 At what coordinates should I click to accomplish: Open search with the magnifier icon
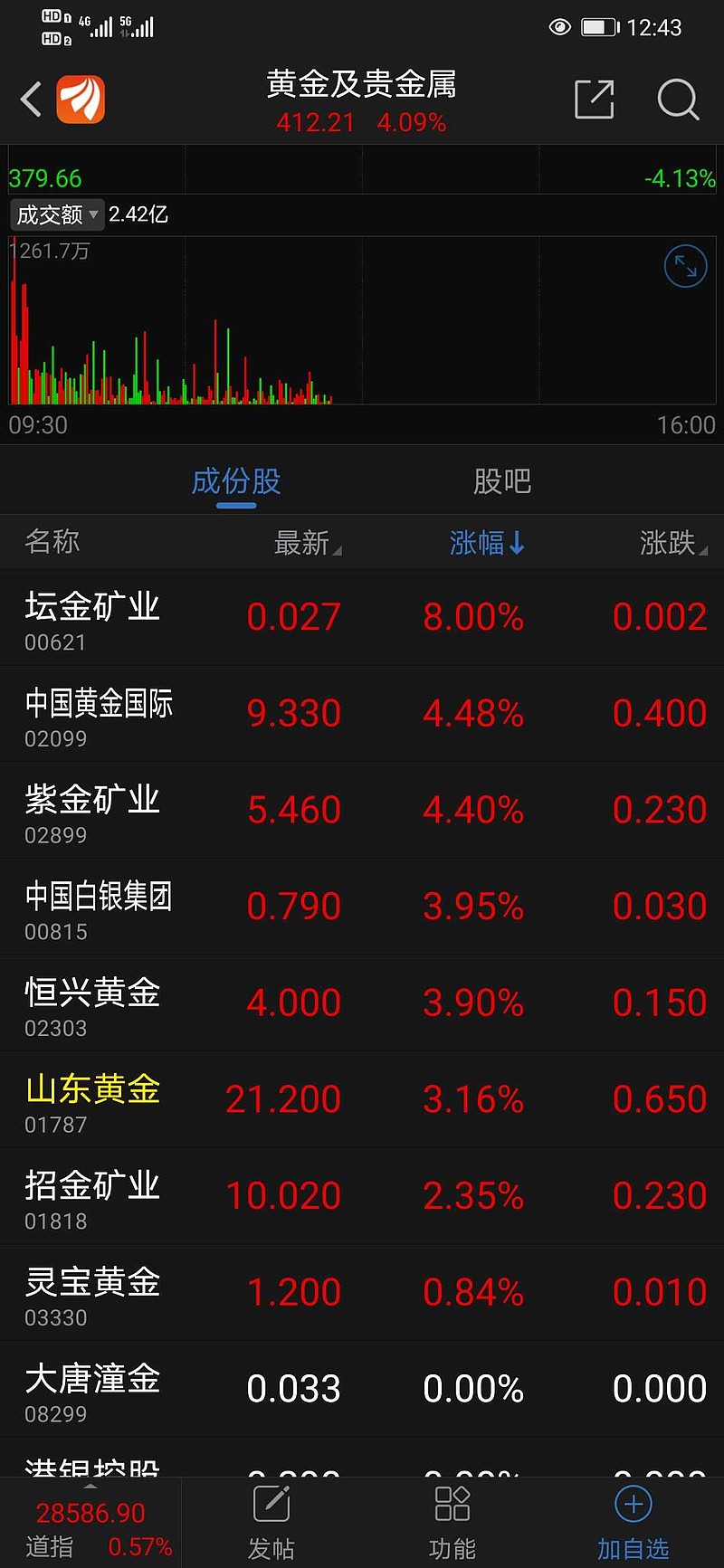[678, 100]
